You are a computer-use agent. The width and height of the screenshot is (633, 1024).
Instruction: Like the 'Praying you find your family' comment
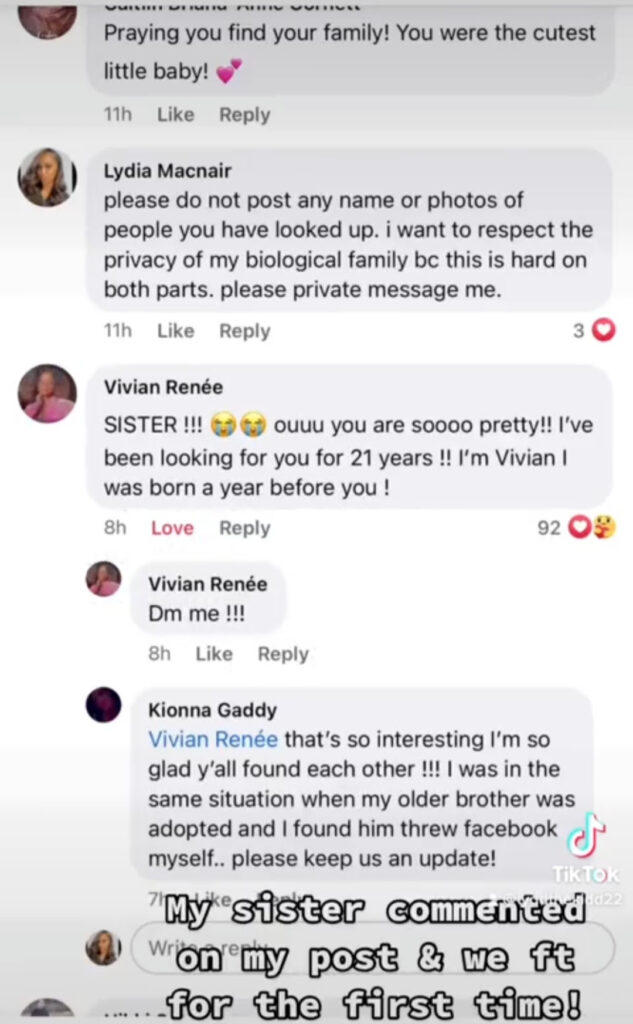pos(175,115)
